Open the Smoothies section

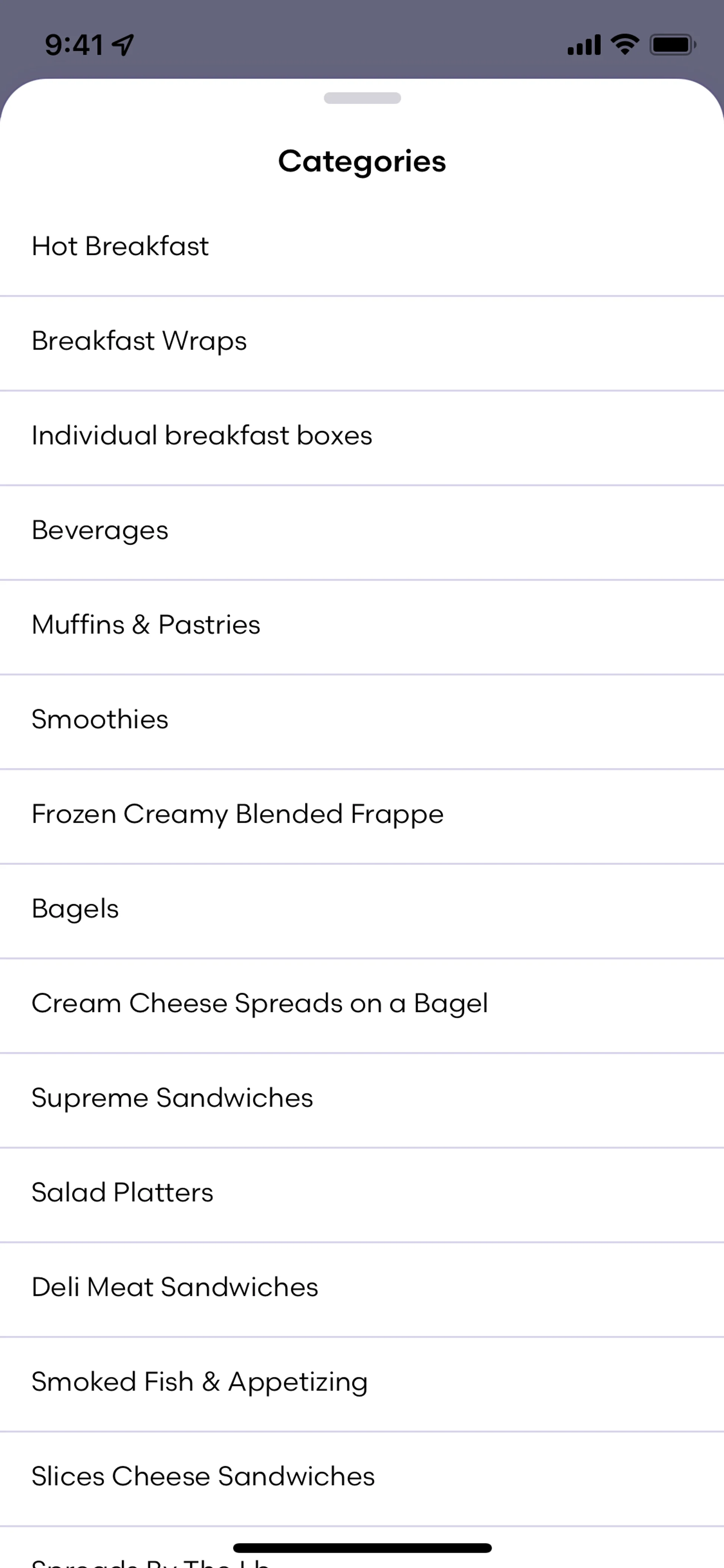coord(100,719)
